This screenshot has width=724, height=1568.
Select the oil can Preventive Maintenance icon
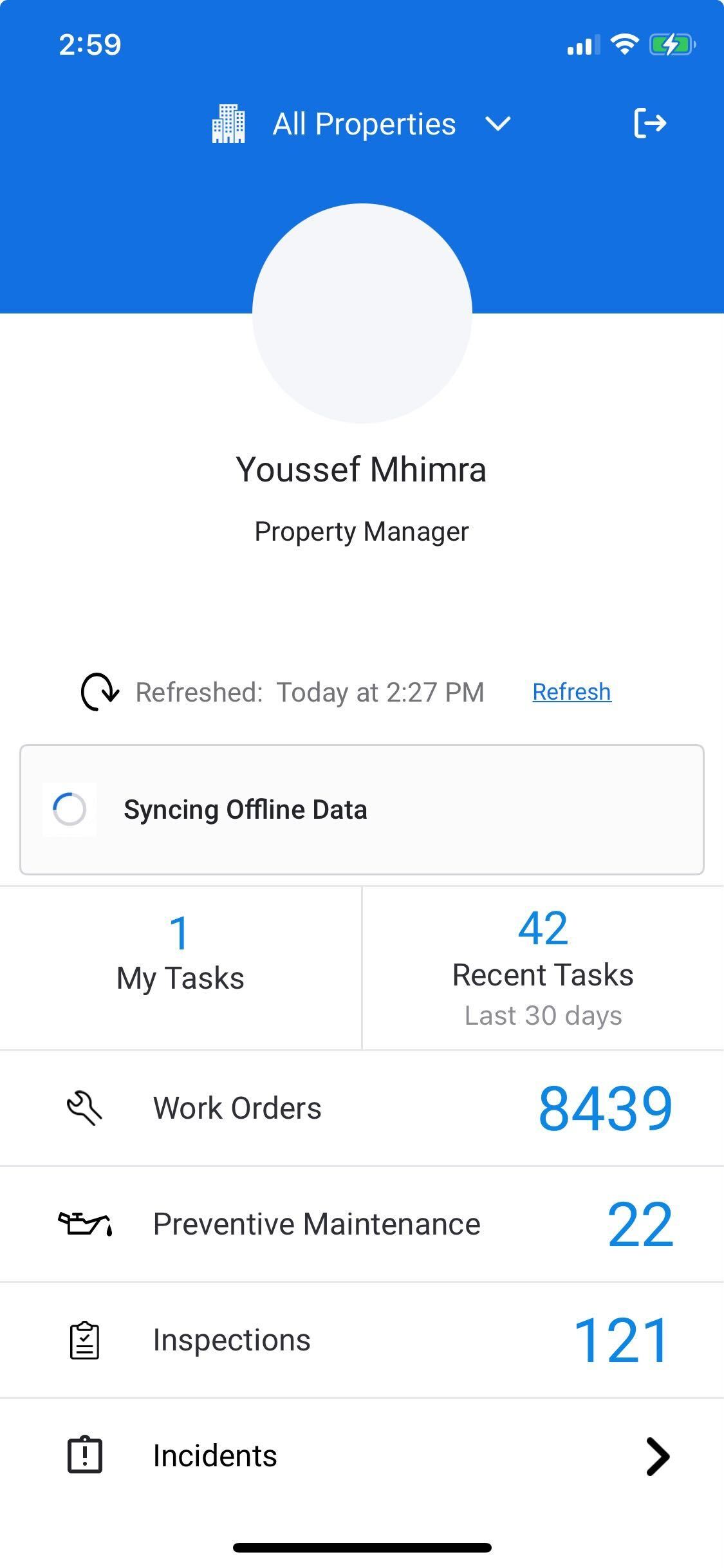point(84,1223)
